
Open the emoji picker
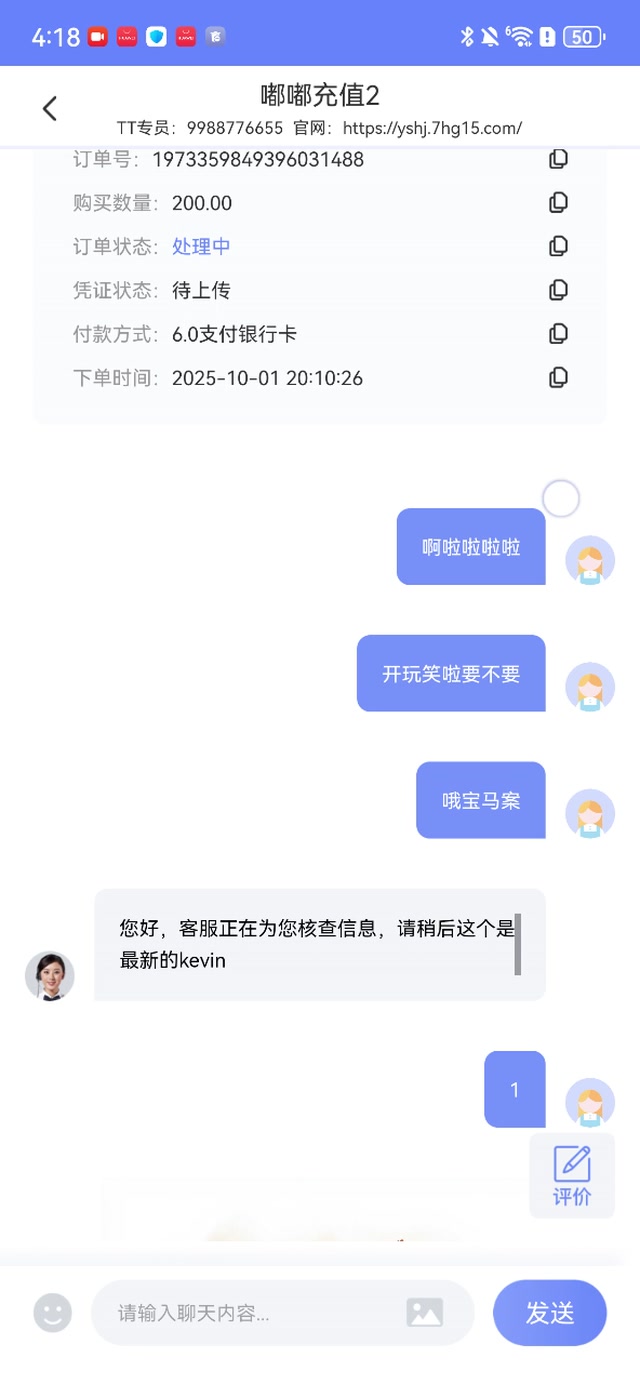[53, 1313]
